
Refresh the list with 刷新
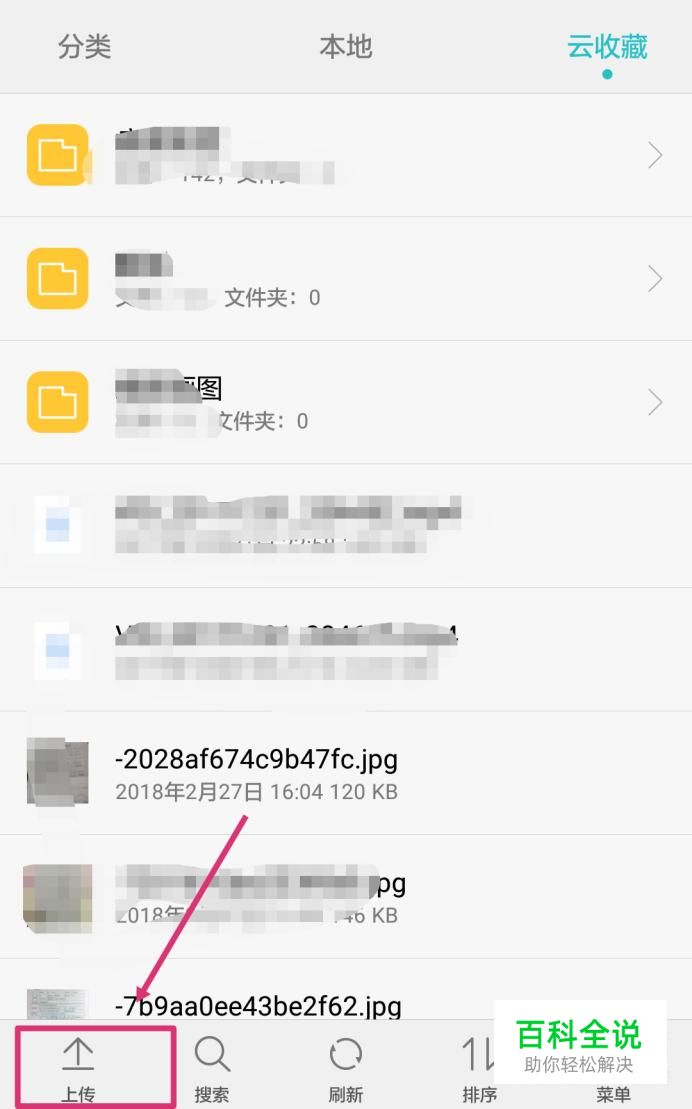point(345,1068)
